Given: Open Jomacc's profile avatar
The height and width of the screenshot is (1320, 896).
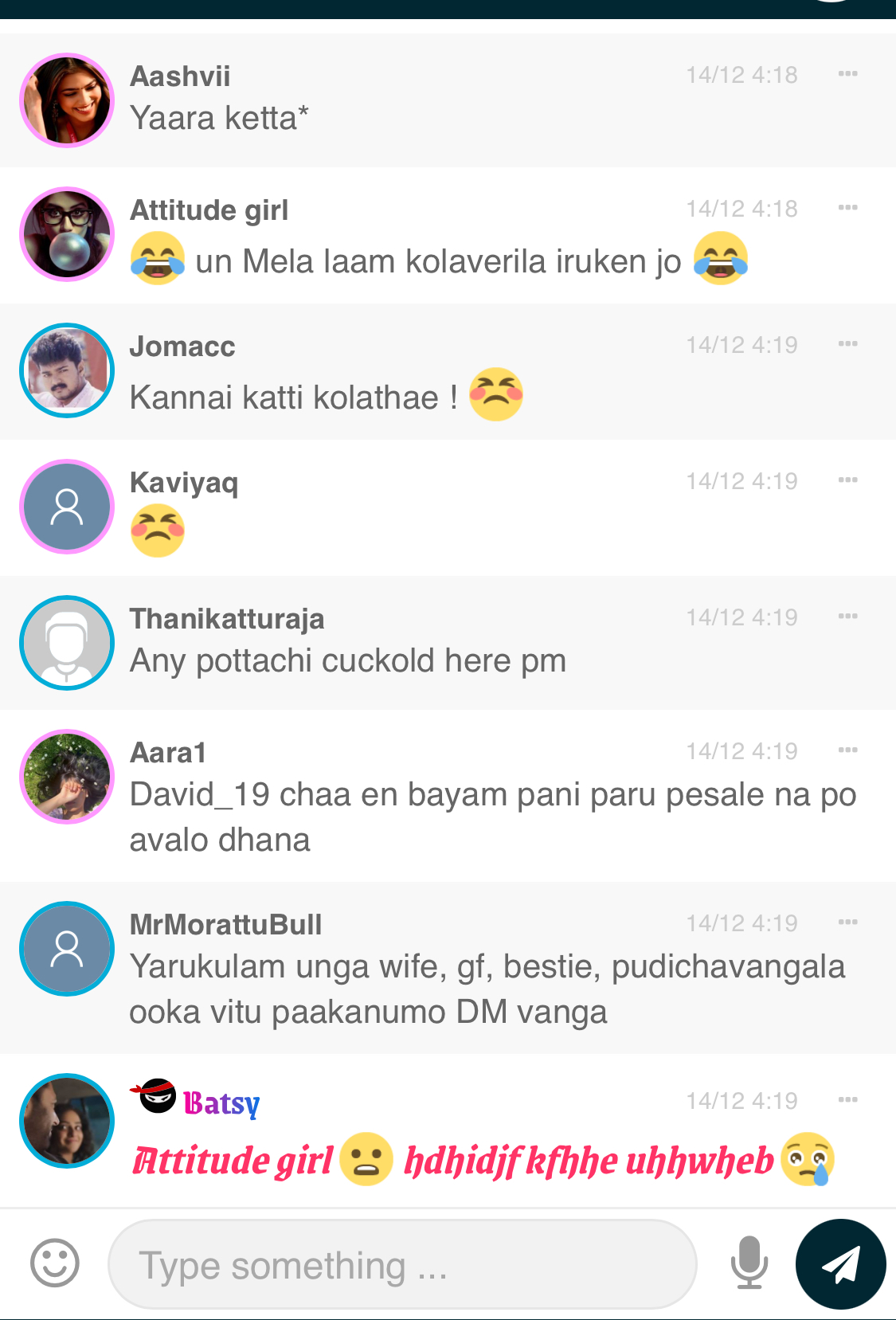Looking at the screenshot, I should [x=67, y=370].
